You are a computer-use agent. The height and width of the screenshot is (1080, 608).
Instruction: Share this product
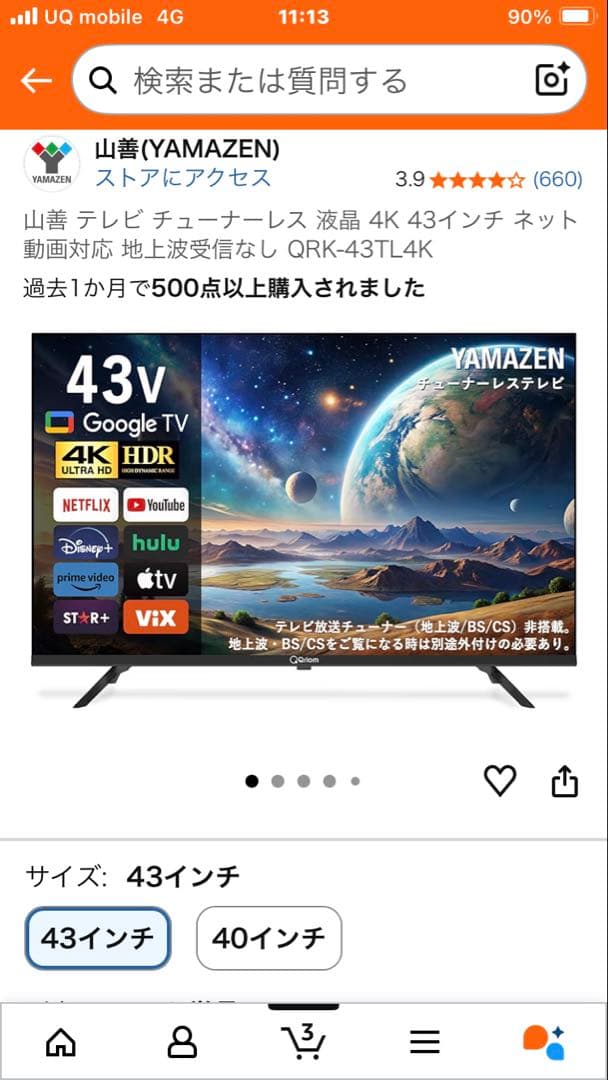(x=565, y=780)
